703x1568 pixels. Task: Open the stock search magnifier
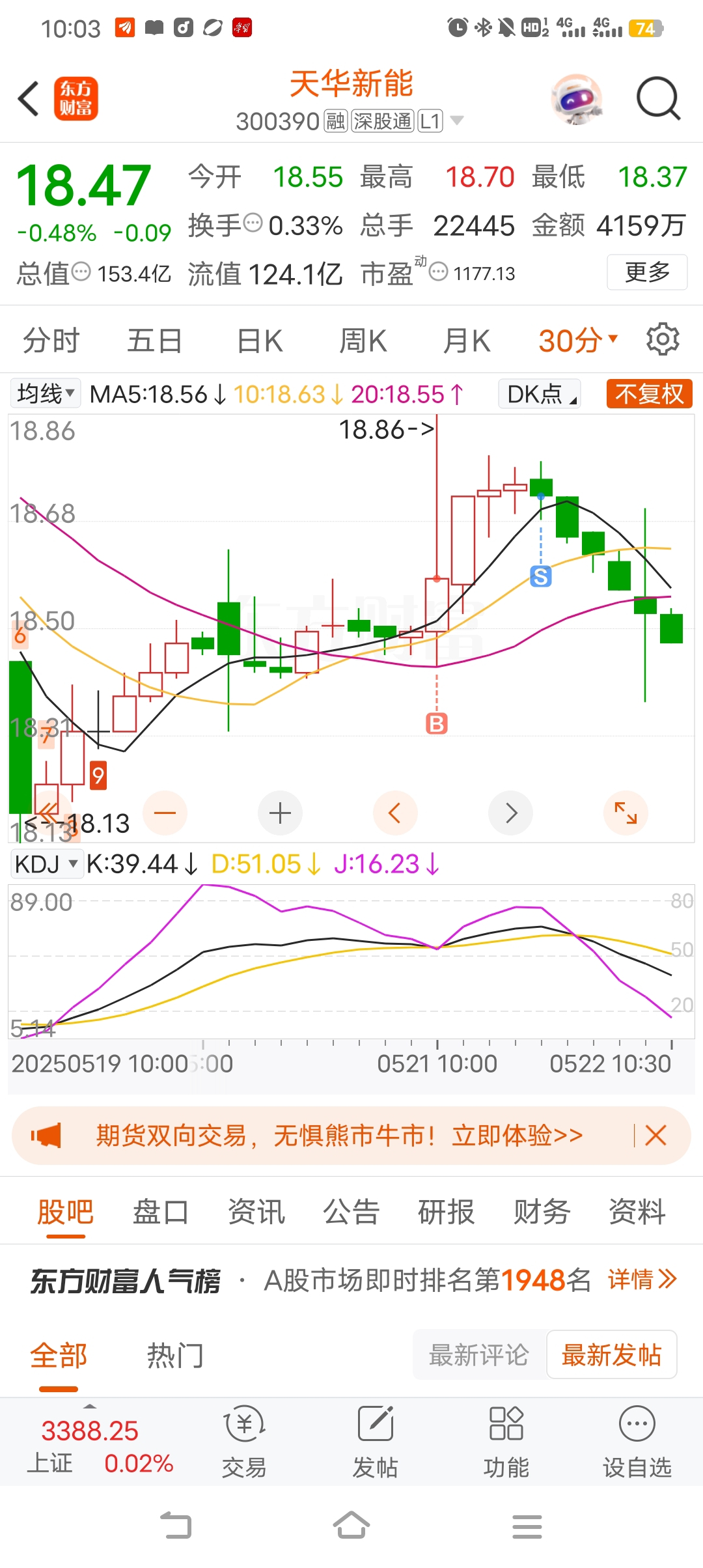click(657, 100)
